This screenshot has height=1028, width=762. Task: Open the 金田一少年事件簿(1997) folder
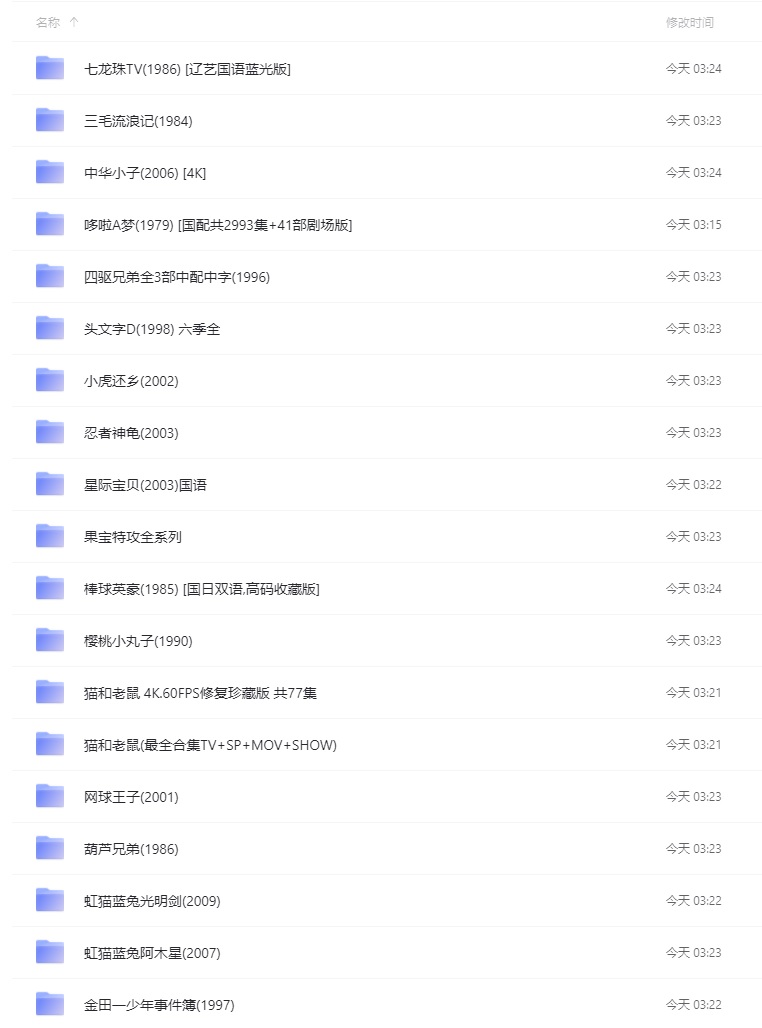coord(159,1005)
